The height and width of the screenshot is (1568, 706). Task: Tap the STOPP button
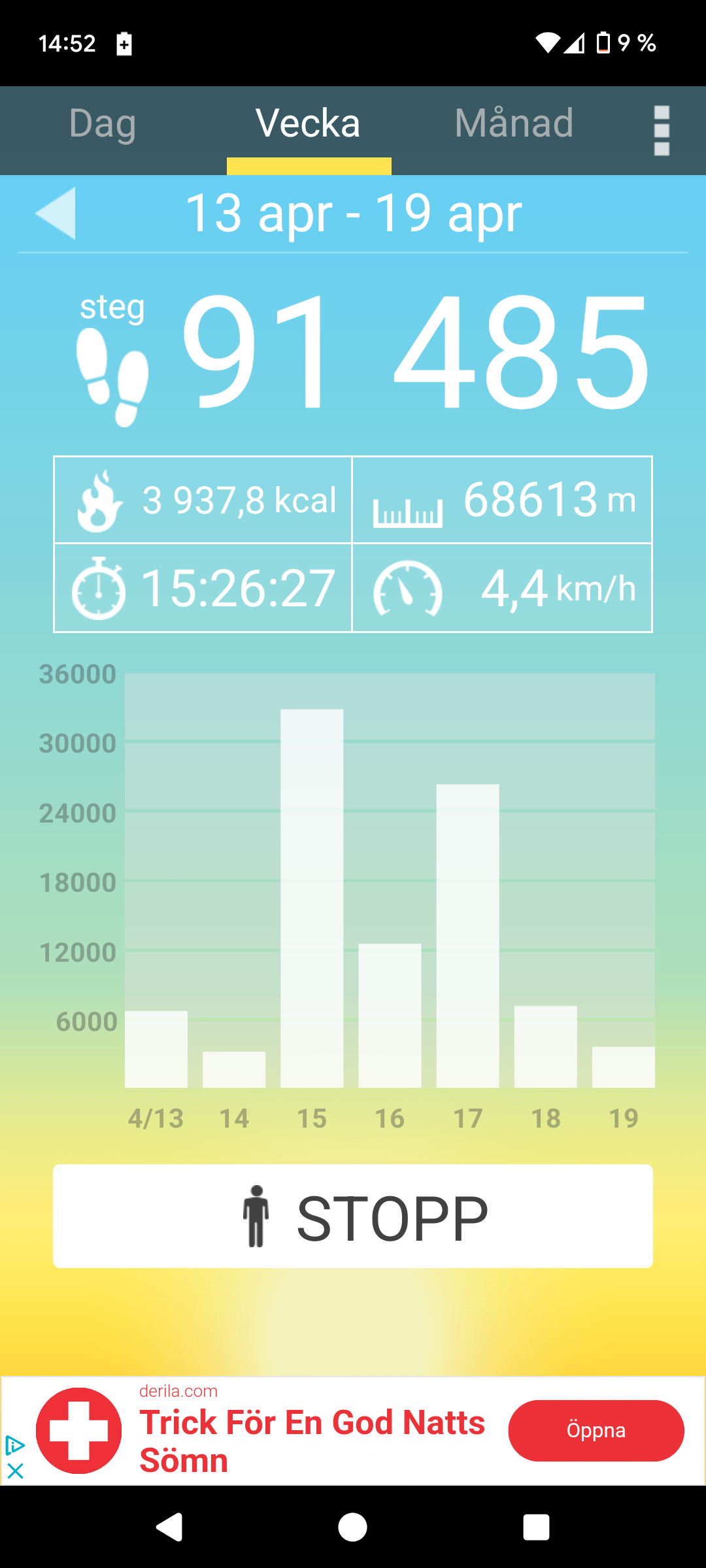353,1217
